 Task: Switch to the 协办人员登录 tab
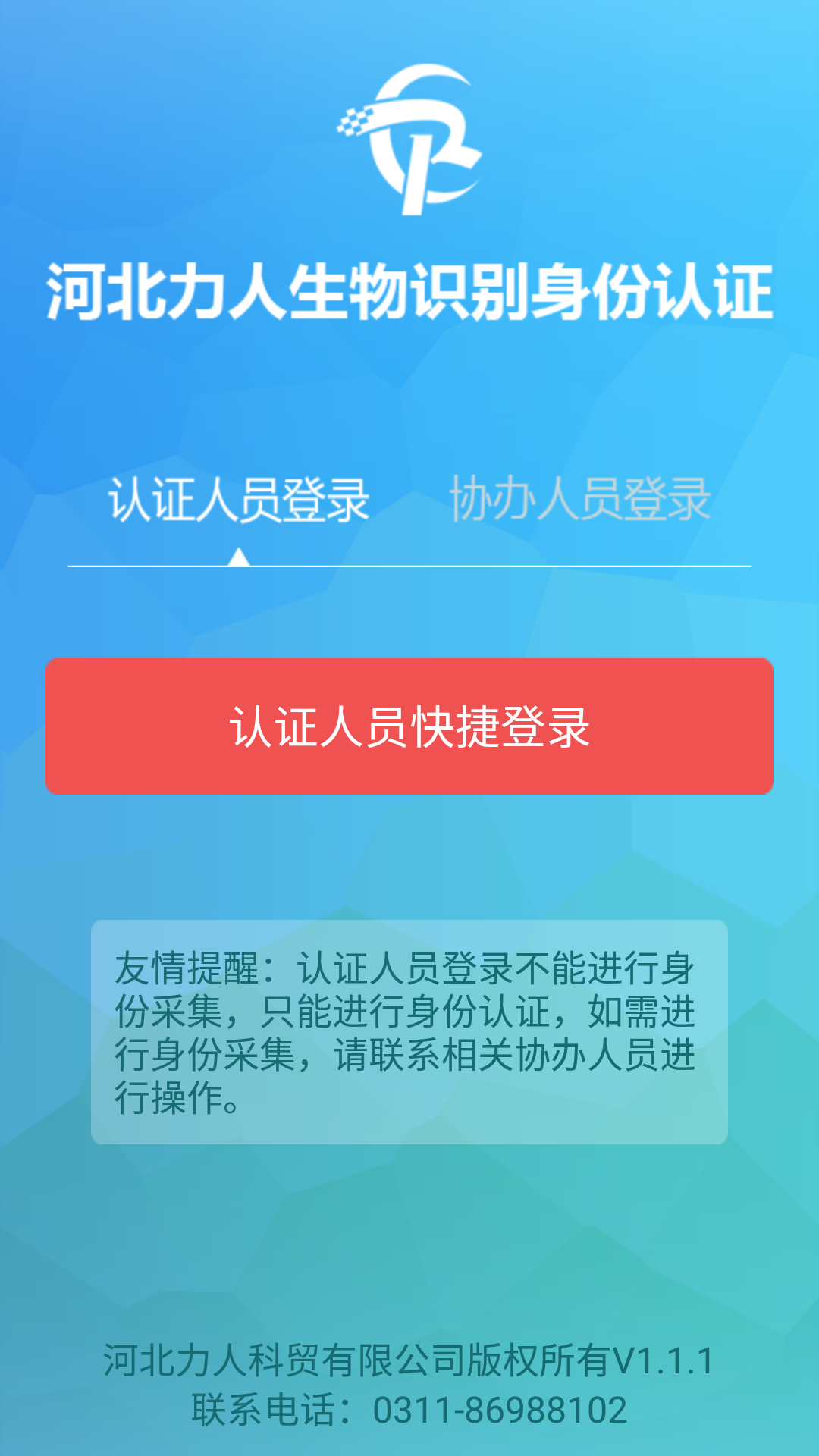point(580,500)
